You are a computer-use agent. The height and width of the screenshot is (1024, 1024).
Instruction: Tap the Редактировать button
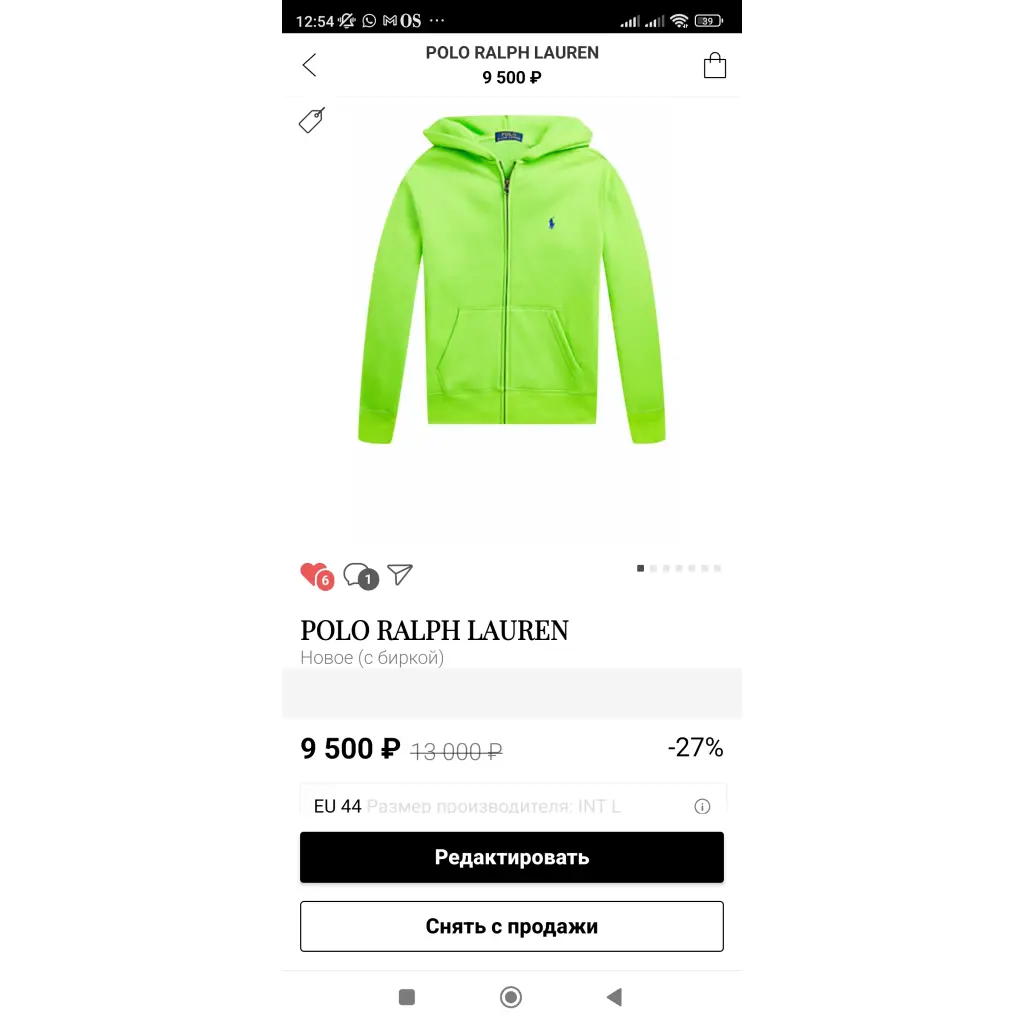pyautogui.click(x=511, y=857)
